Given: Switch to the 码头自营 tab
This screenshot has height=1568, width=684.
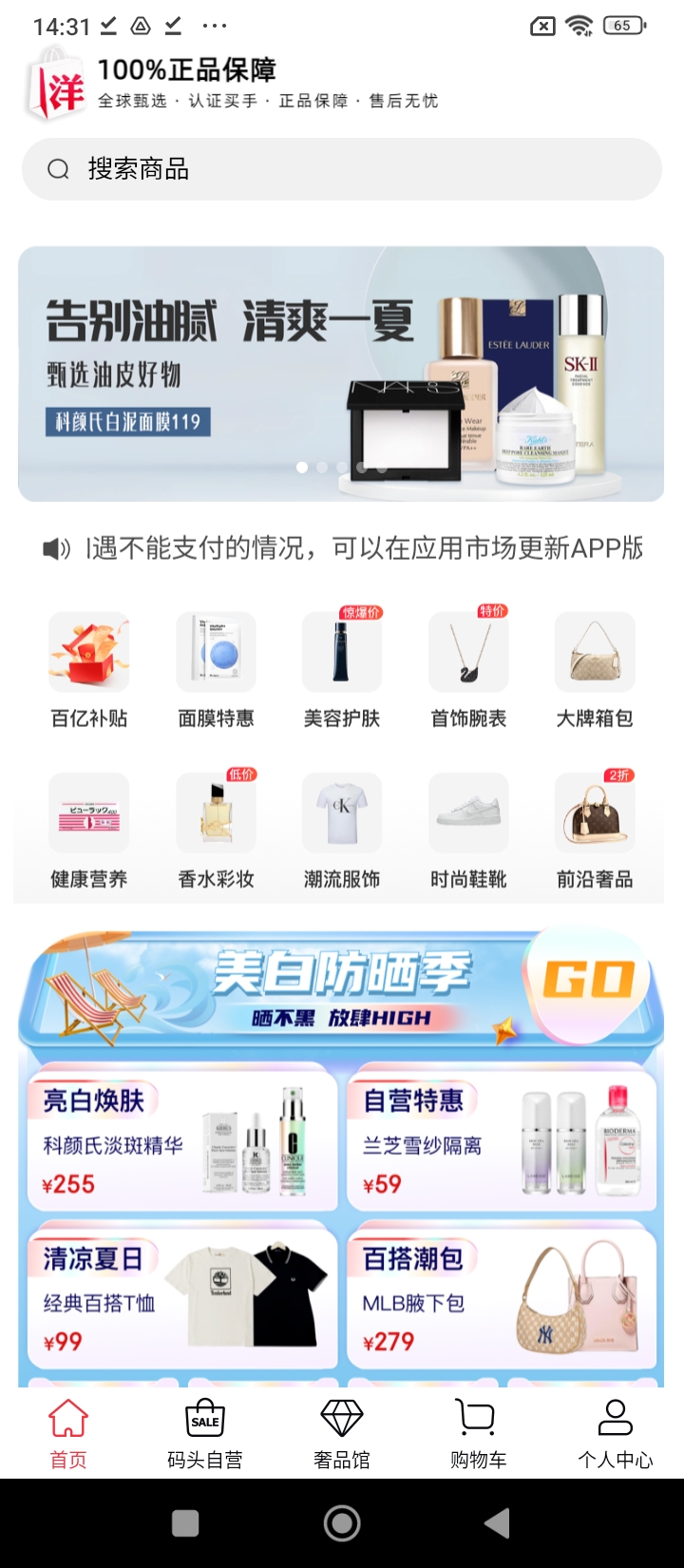Looking at the screenshot, I should click(x=205, y=1435).
